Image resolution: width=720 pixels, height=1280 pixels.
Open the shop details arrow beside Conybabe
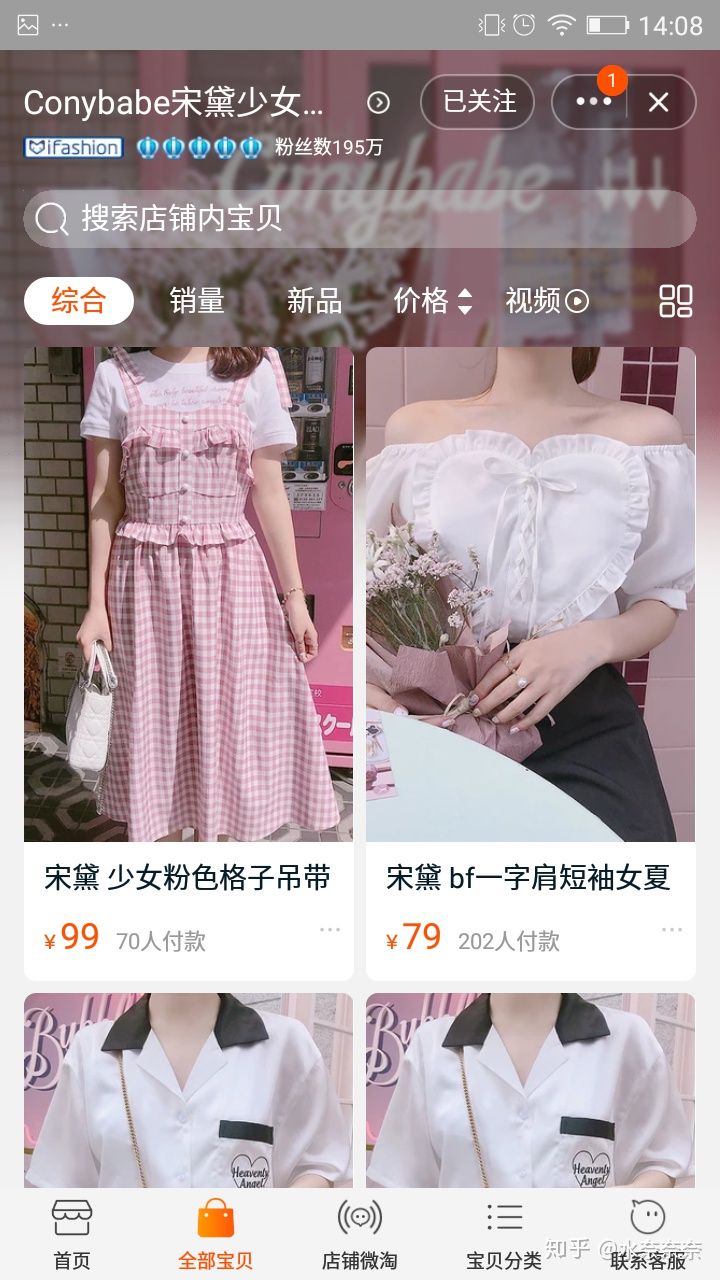(378, 103)
